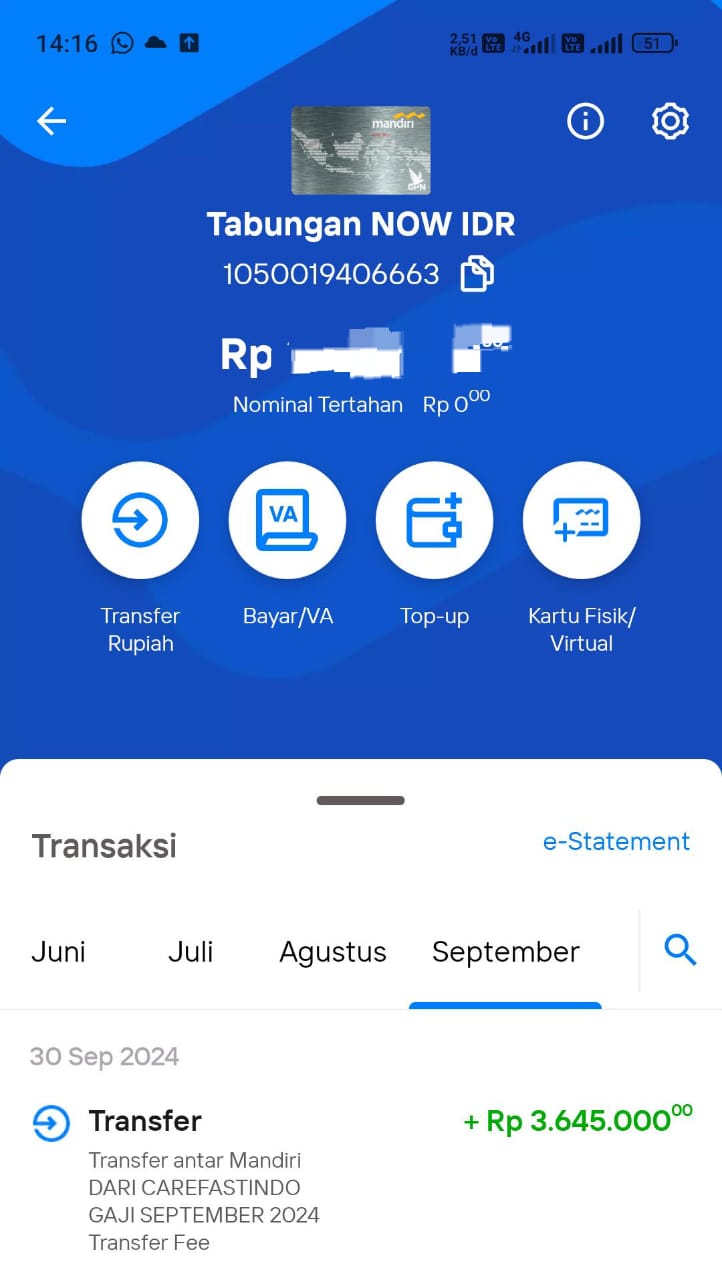
Task: Tap the transaction sheet drag handle
Action: [361, 800]
